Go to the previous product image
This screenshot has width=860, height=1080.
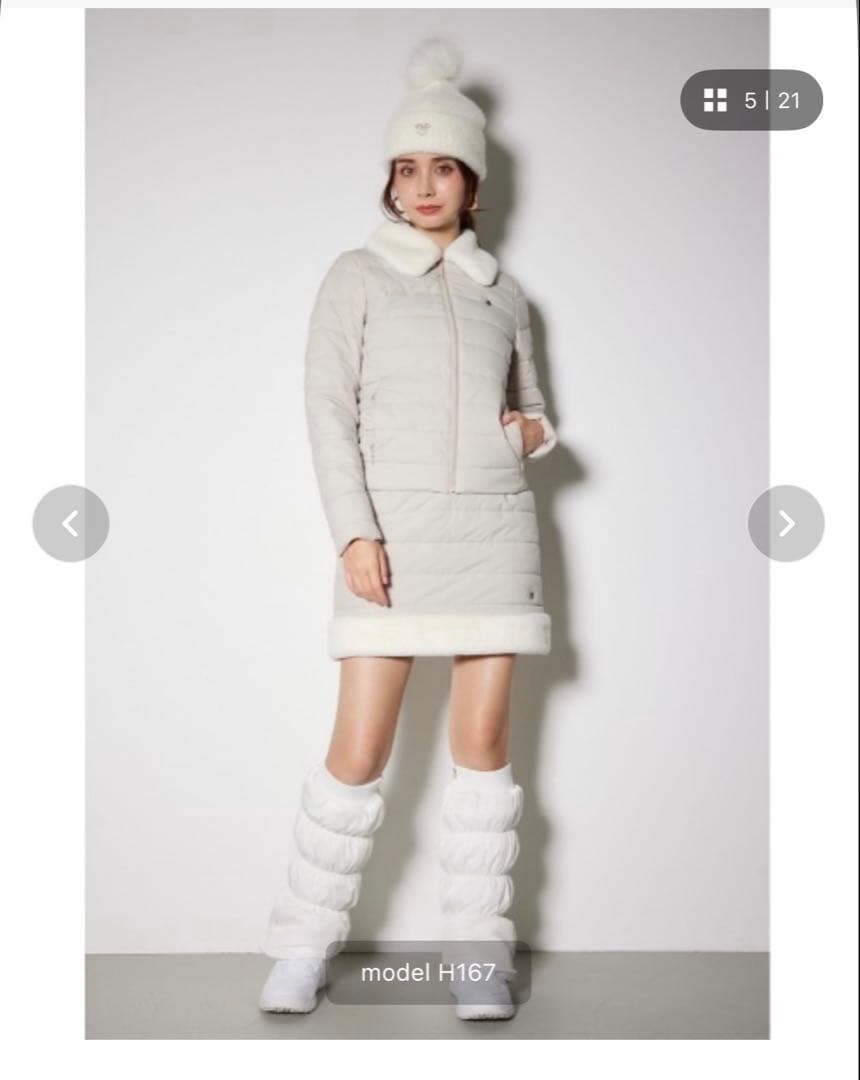(70, 523)
